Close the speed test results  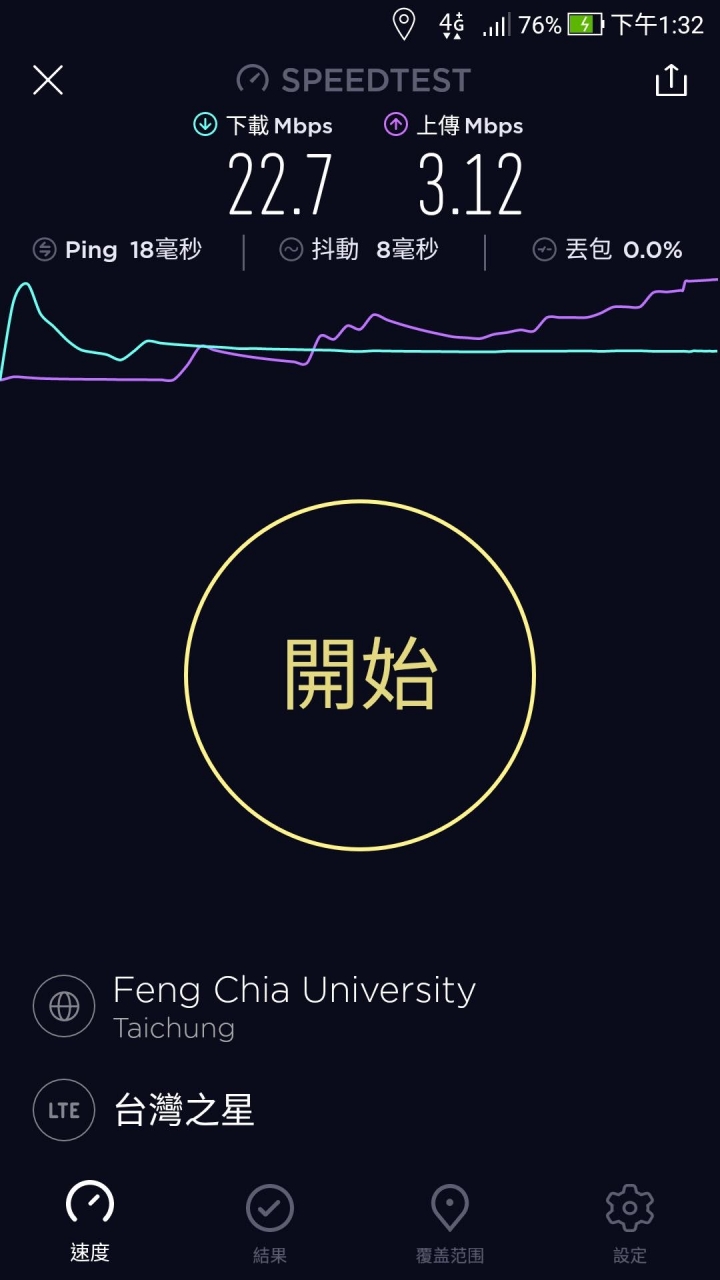tap(48, 80)
